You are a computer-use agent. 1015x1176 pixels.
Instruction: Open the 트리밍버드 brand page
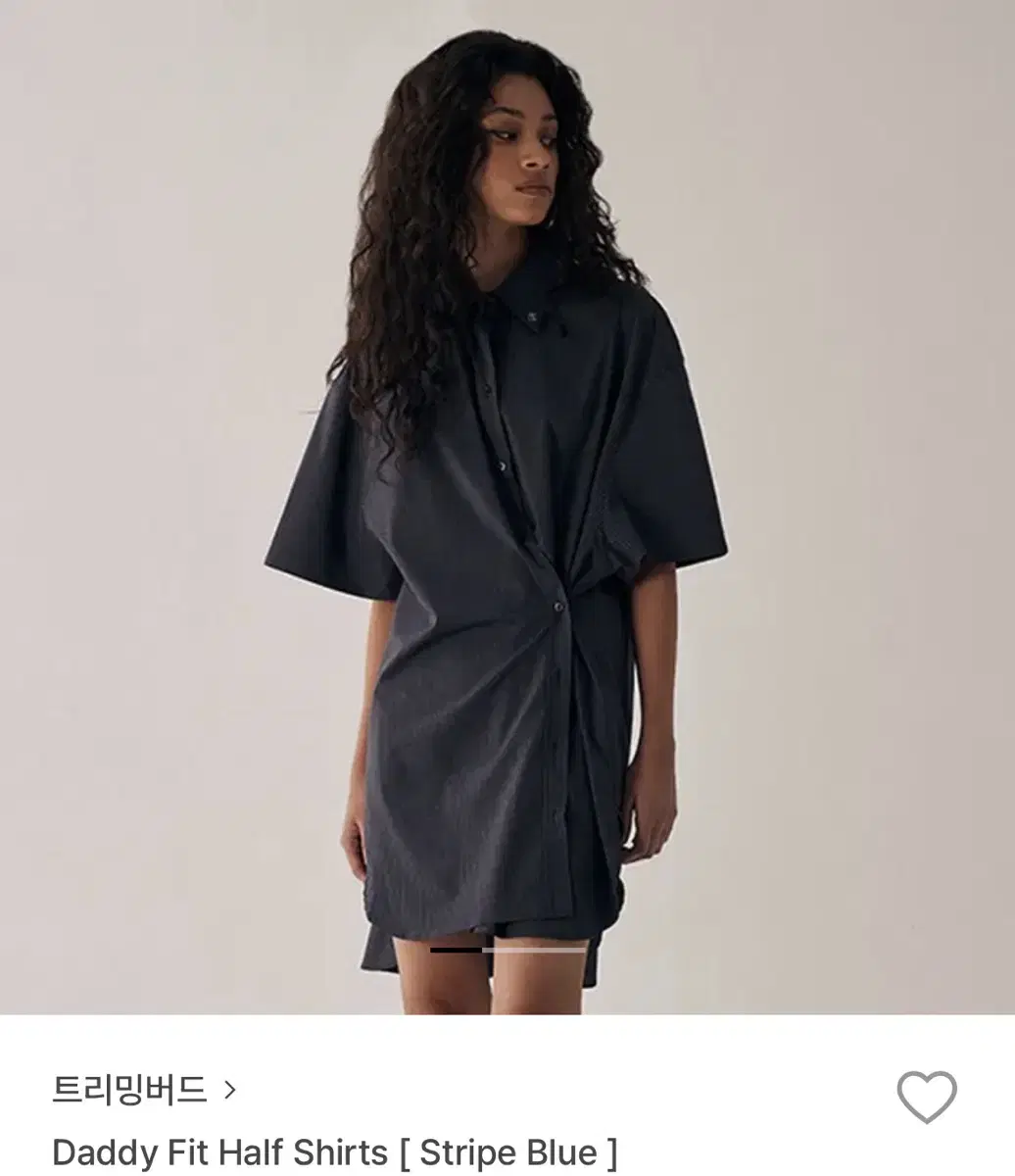pos(144,1090)
